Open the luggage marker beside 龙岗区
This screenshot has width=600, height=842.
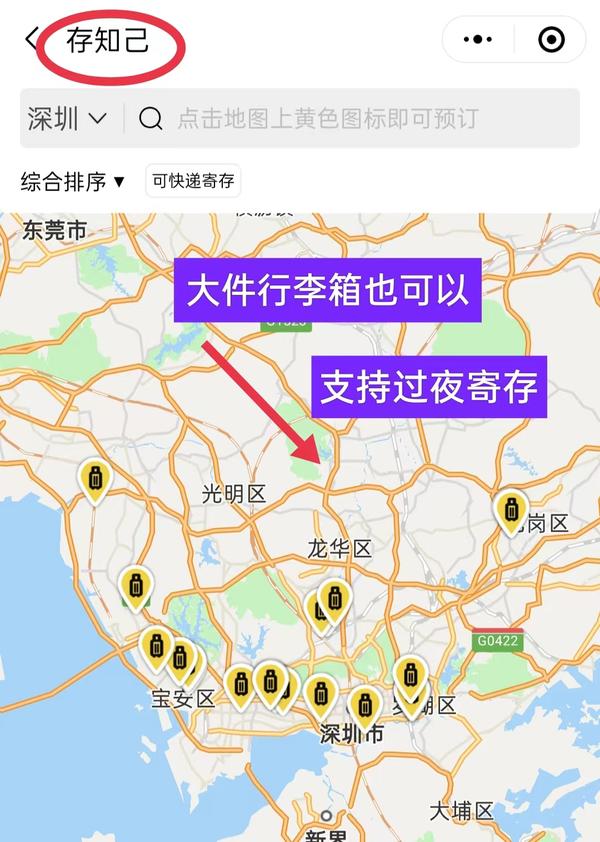click(x=511, y=510)
